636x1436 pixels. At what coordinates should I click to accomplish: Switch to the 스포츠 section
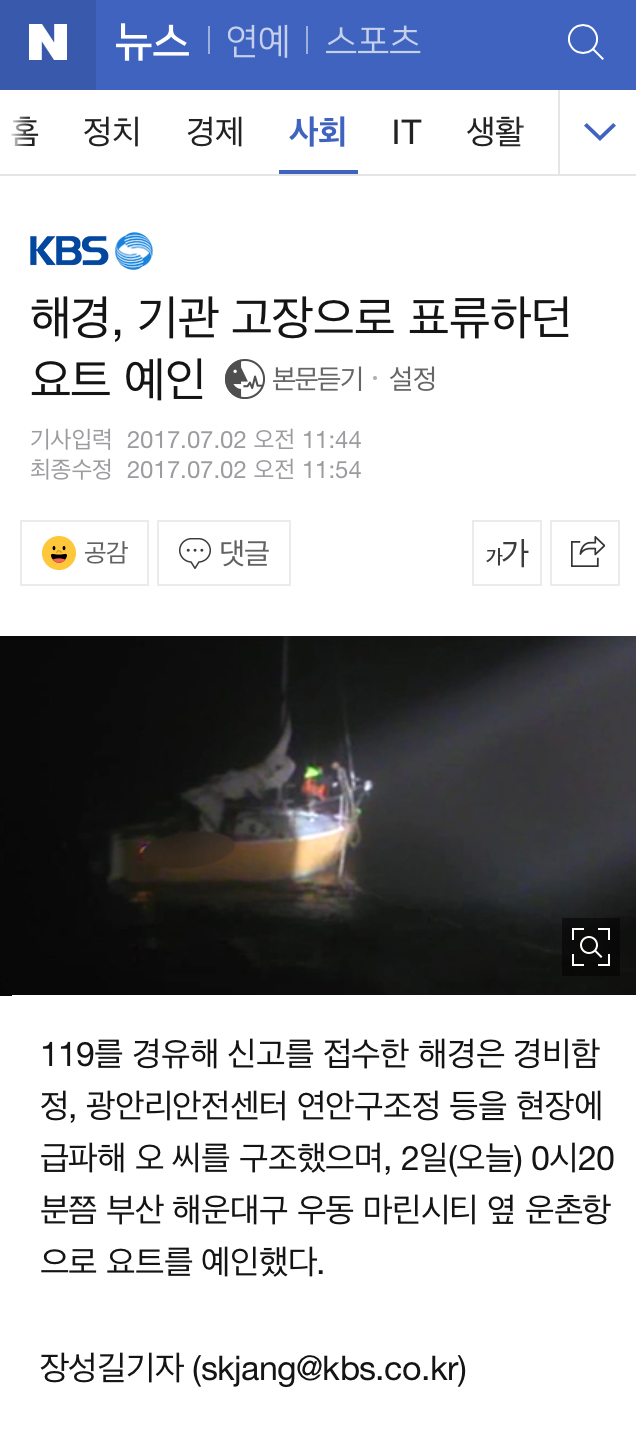pos(372,41)
